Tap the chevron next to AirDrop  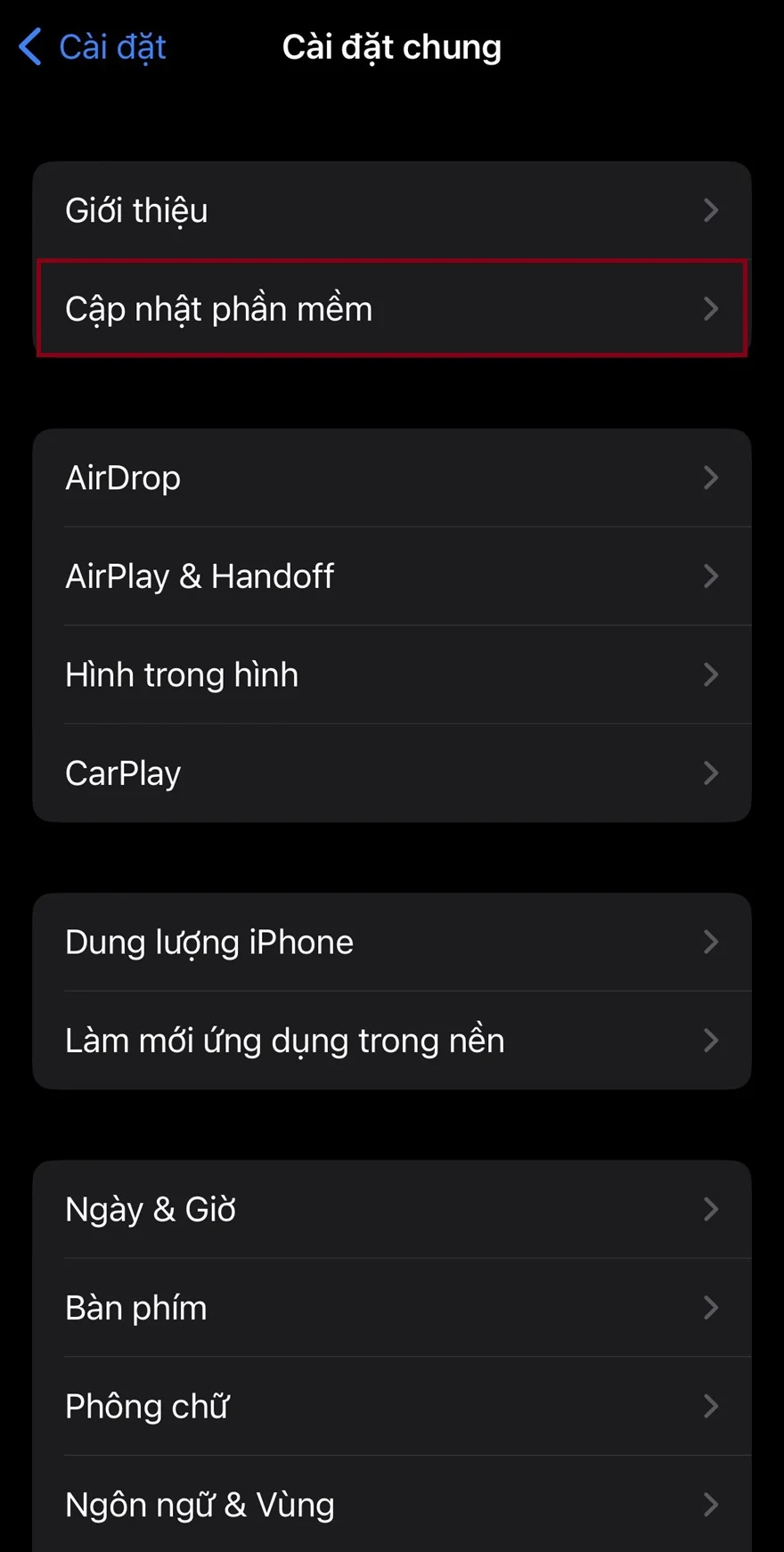click(x=710, y=478)
